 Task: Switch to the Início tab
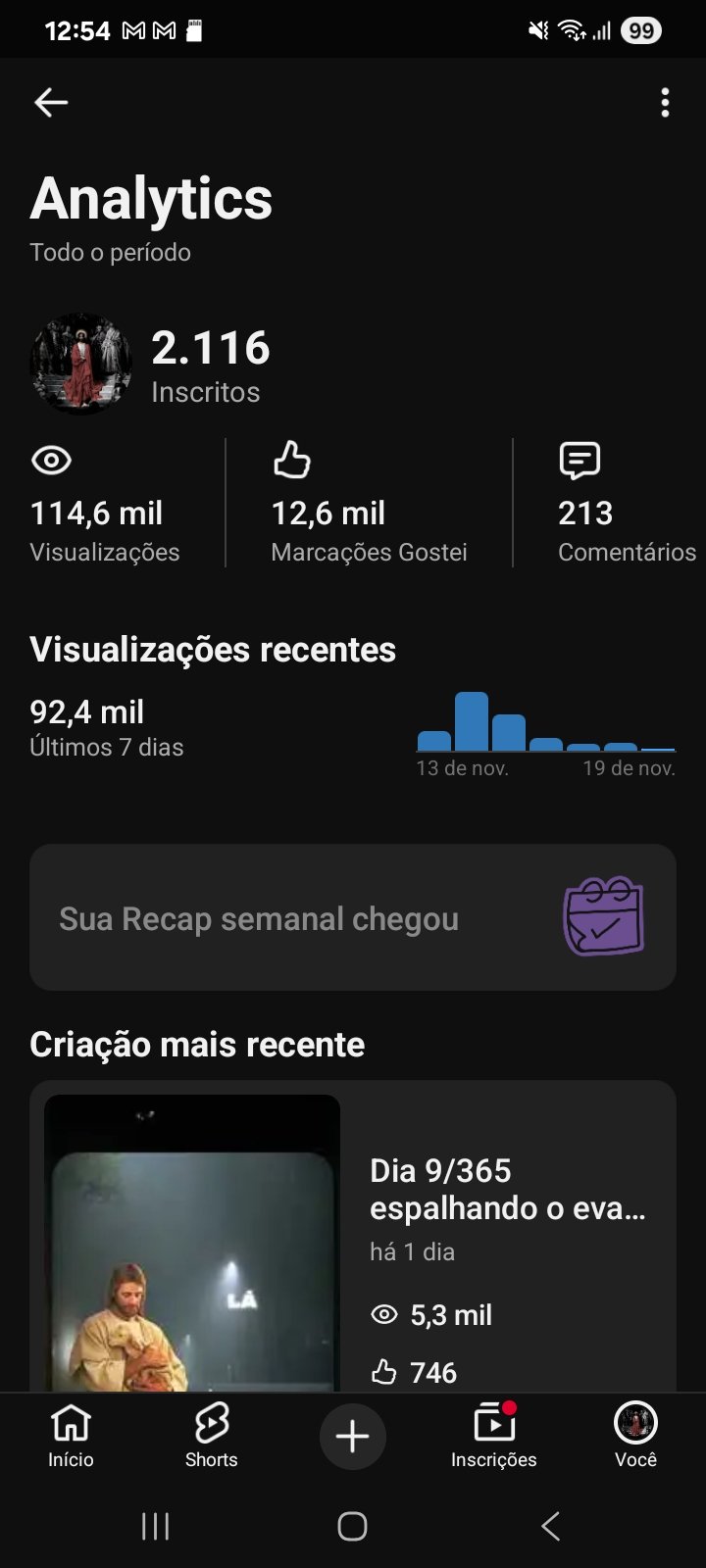pyautogui.click(x=71, y=1435)
